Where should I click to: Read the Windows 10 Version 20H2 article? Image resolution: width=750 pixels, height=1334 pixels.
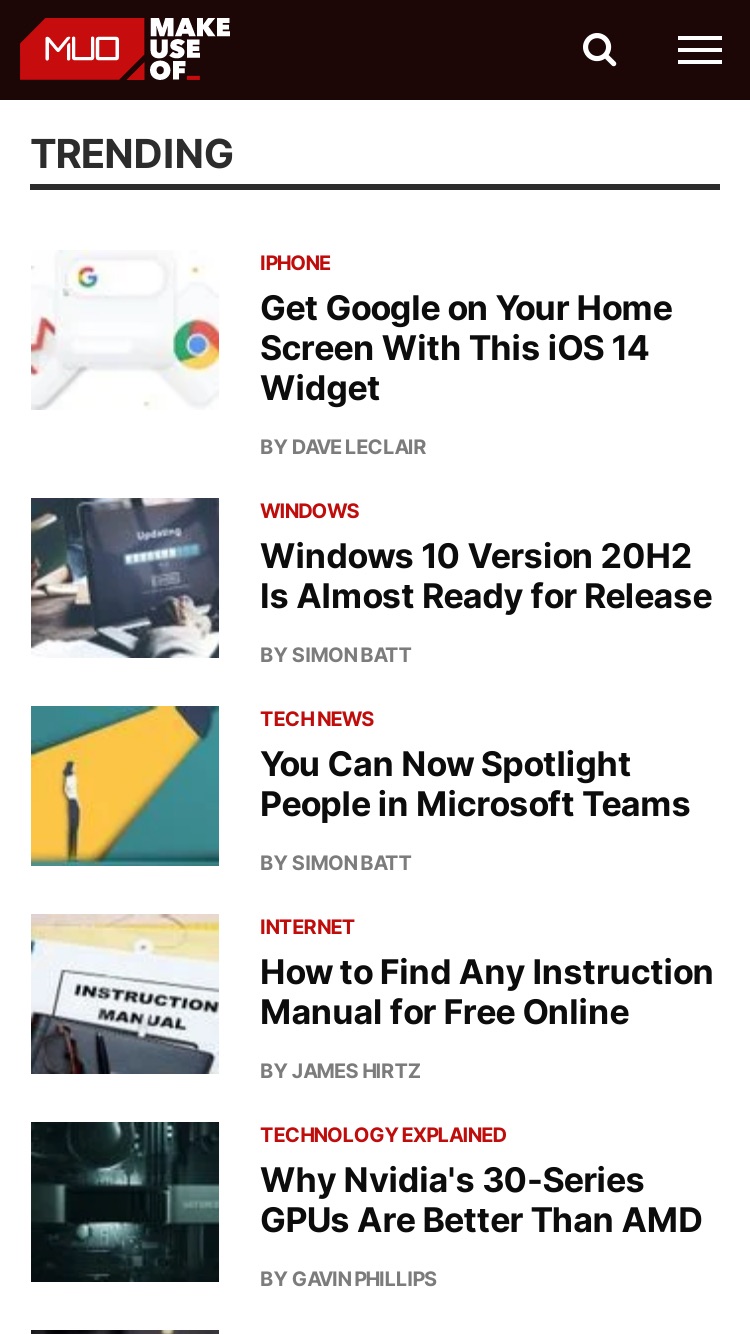point(486,576)
